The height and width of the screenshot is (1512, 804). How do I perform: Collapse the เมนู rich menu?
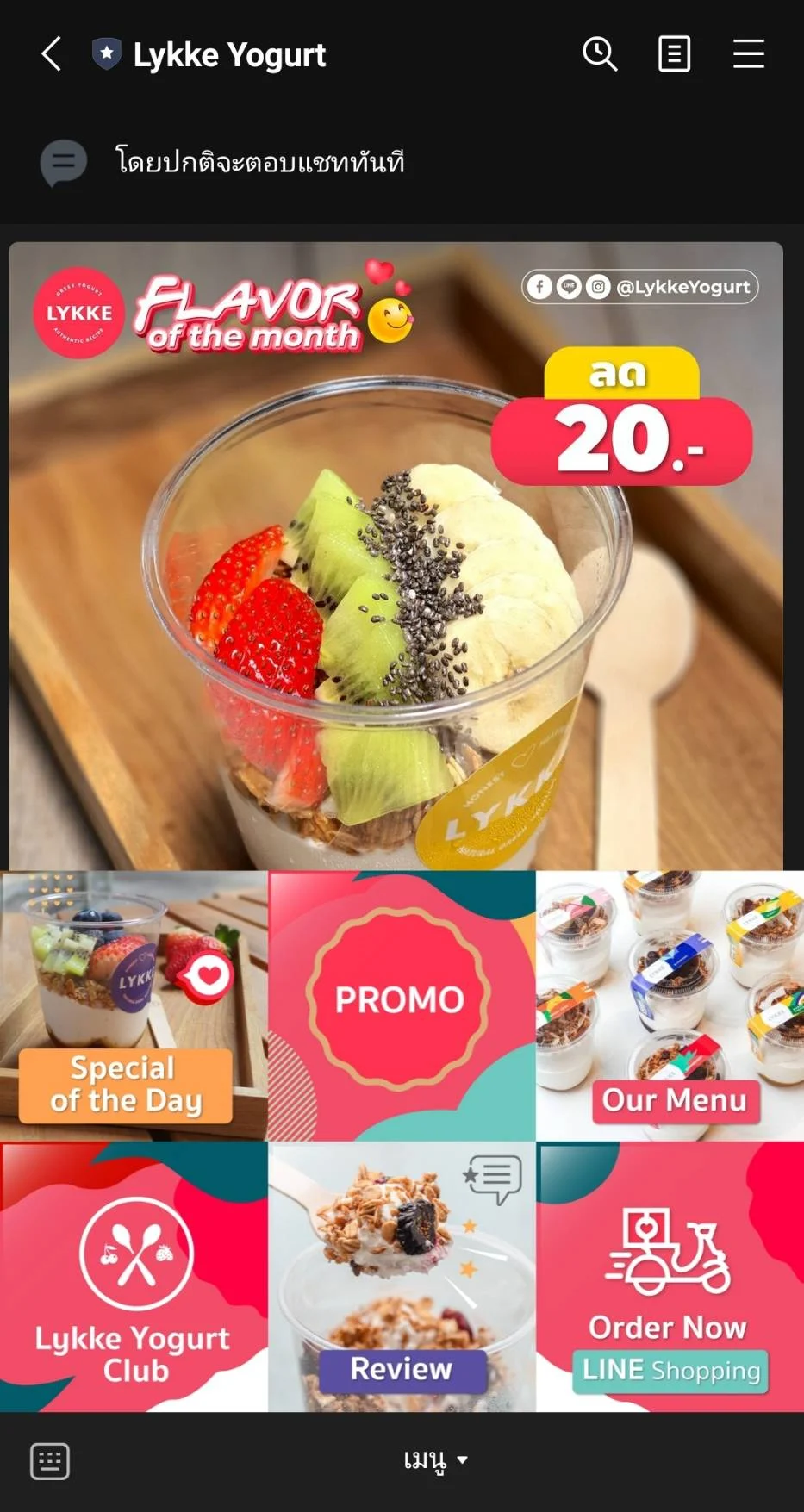pyautogui.click(x=435, y=1460)
